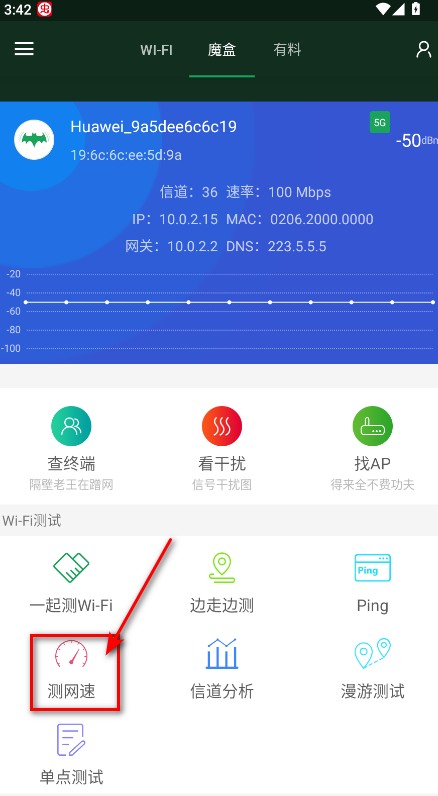This screenshot has width=438, height=796.
Task: Tap 找AP to locate access points
Action: pos(373,448)
